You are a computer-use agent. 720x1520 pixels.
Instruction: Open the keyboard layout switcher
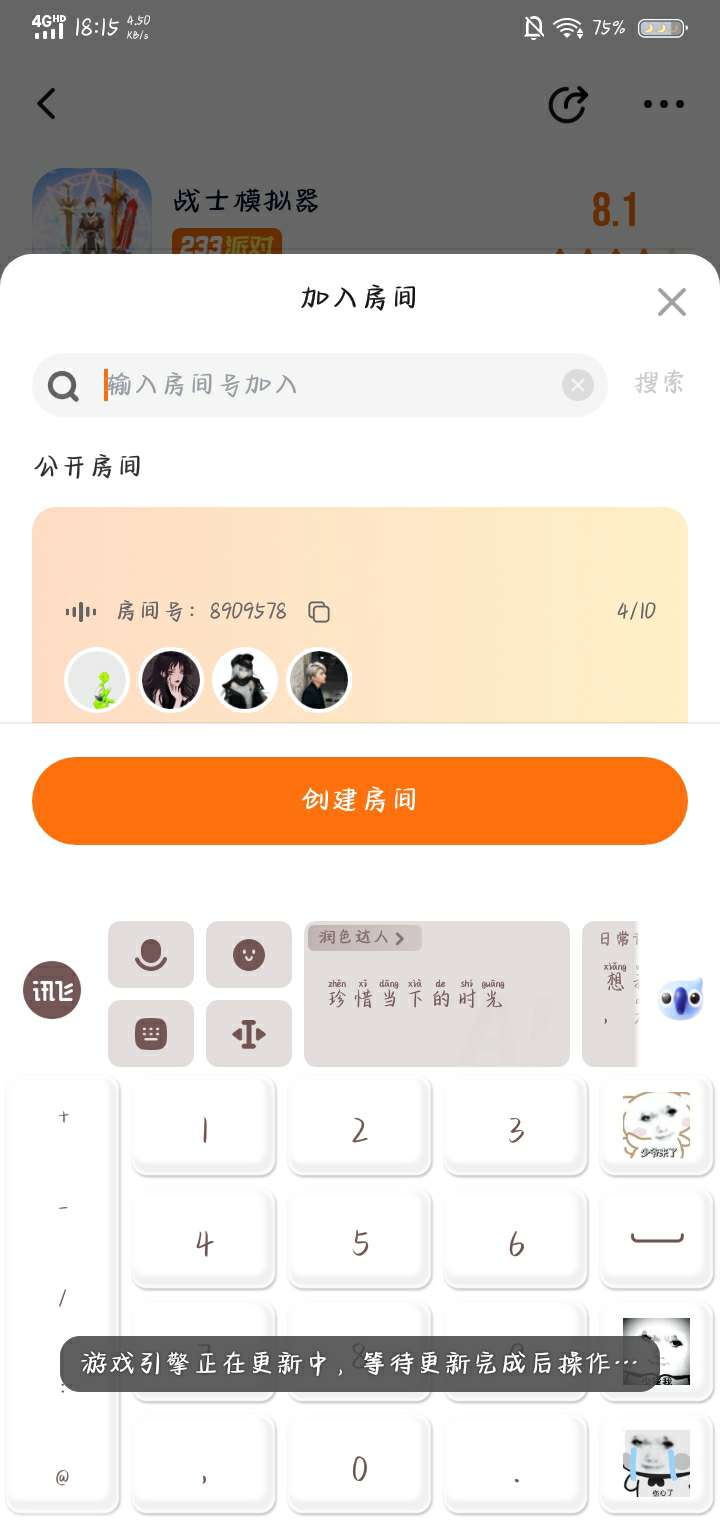click(151, 1034)
